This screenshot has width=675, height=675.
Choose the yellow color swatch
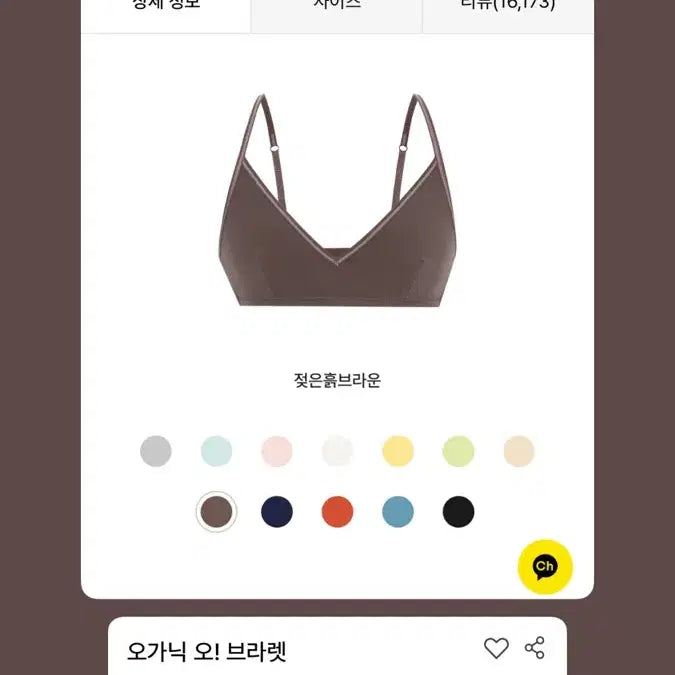click(398, 451)
